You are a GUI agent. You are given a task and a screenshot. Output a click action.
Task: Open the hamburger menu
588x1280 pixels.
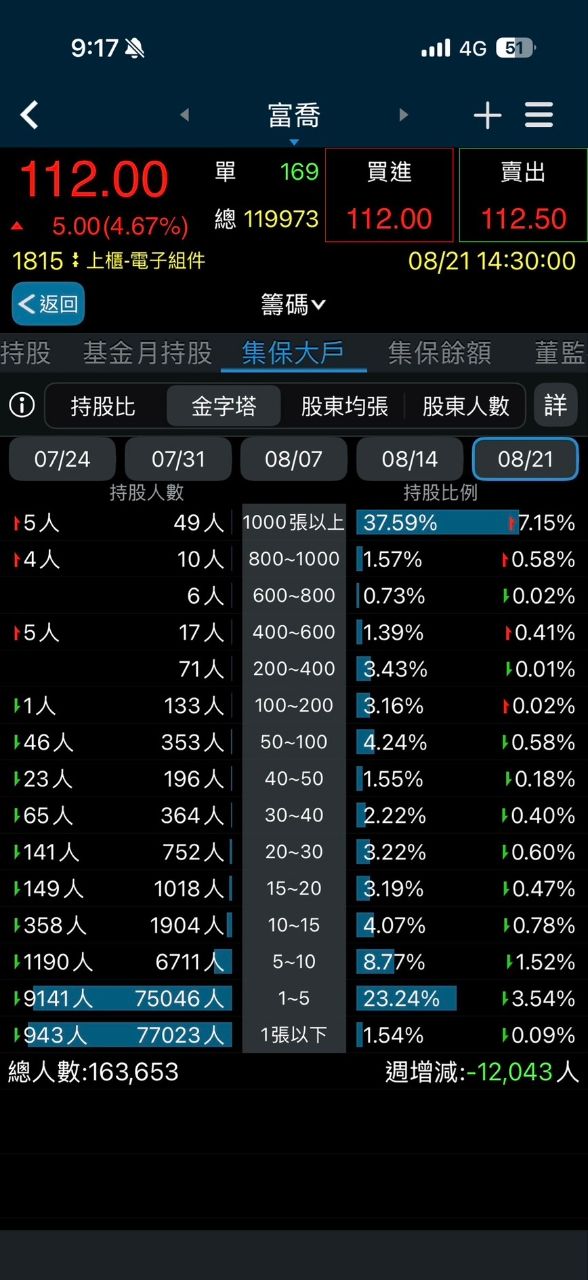(x=539, y=115)
